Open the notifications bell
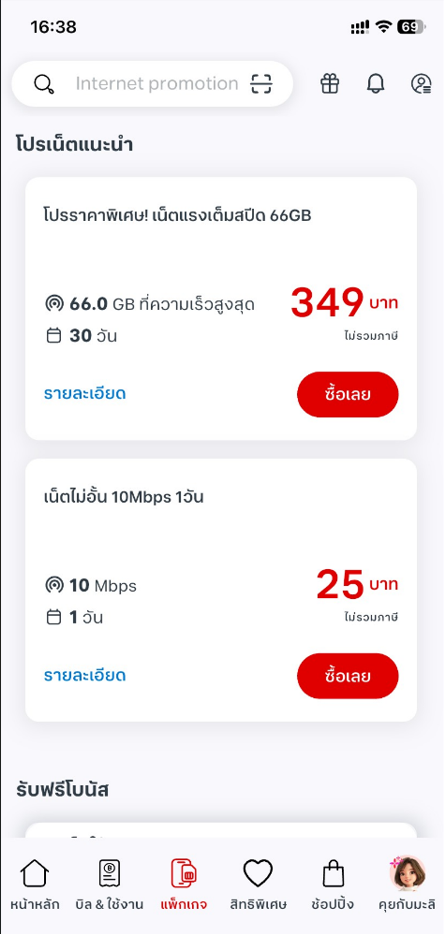This screenshot has width=444, height=934. pyautogui.click(x=375, y=84)
